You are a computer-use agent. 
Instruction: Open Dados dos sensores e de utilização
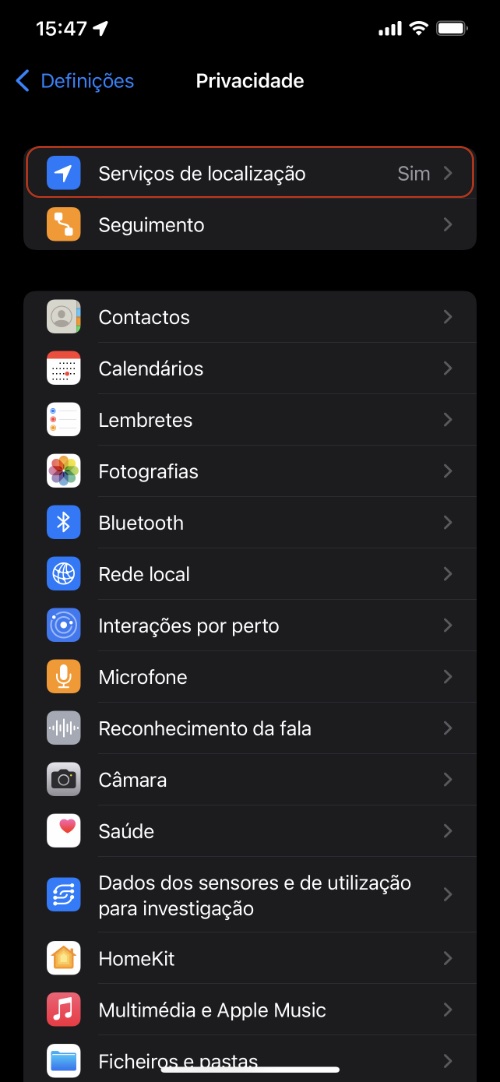250,895
